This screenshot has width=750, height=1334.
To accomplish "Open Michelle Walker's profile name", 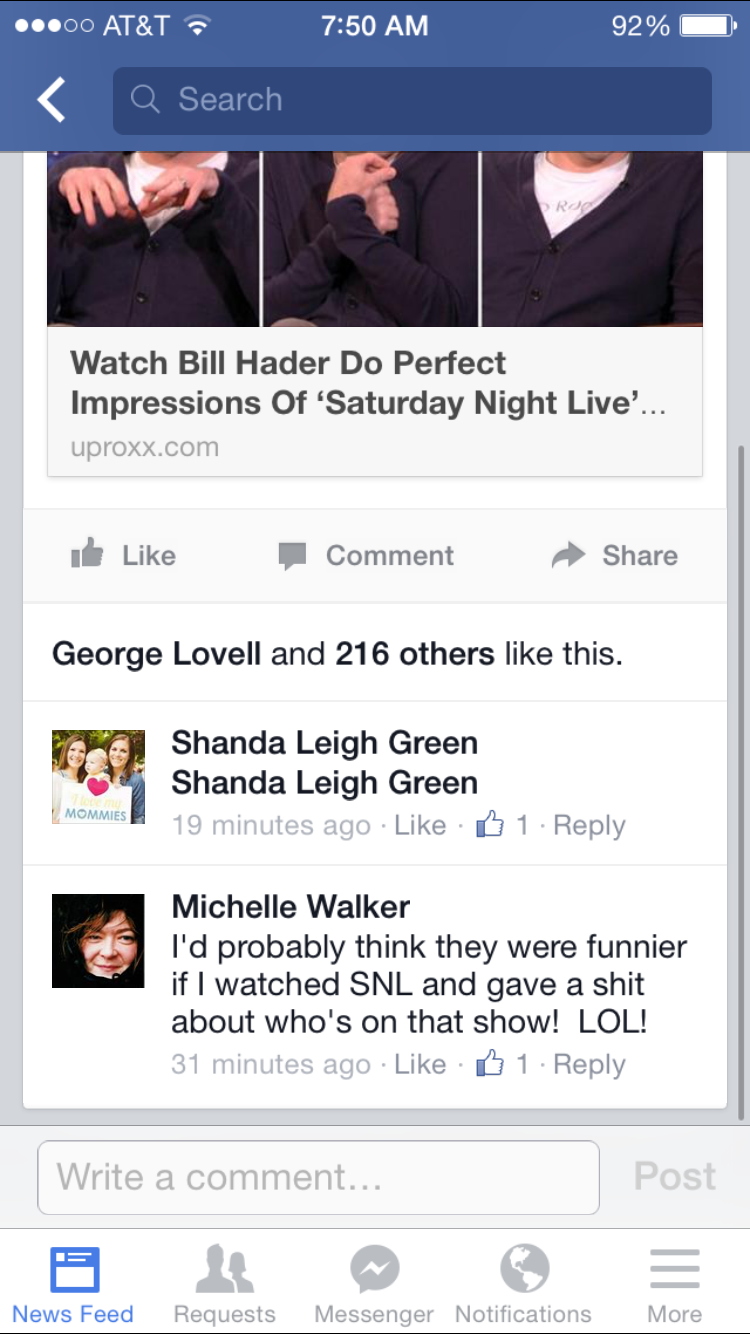I will click(x=290, y=907).
